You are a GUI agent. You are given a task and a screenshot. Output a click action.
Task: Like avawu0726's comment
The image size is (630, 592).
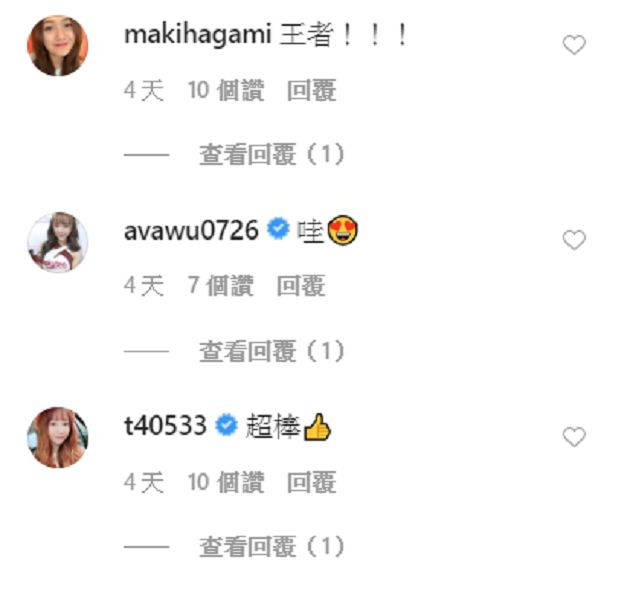pos(574,241)
